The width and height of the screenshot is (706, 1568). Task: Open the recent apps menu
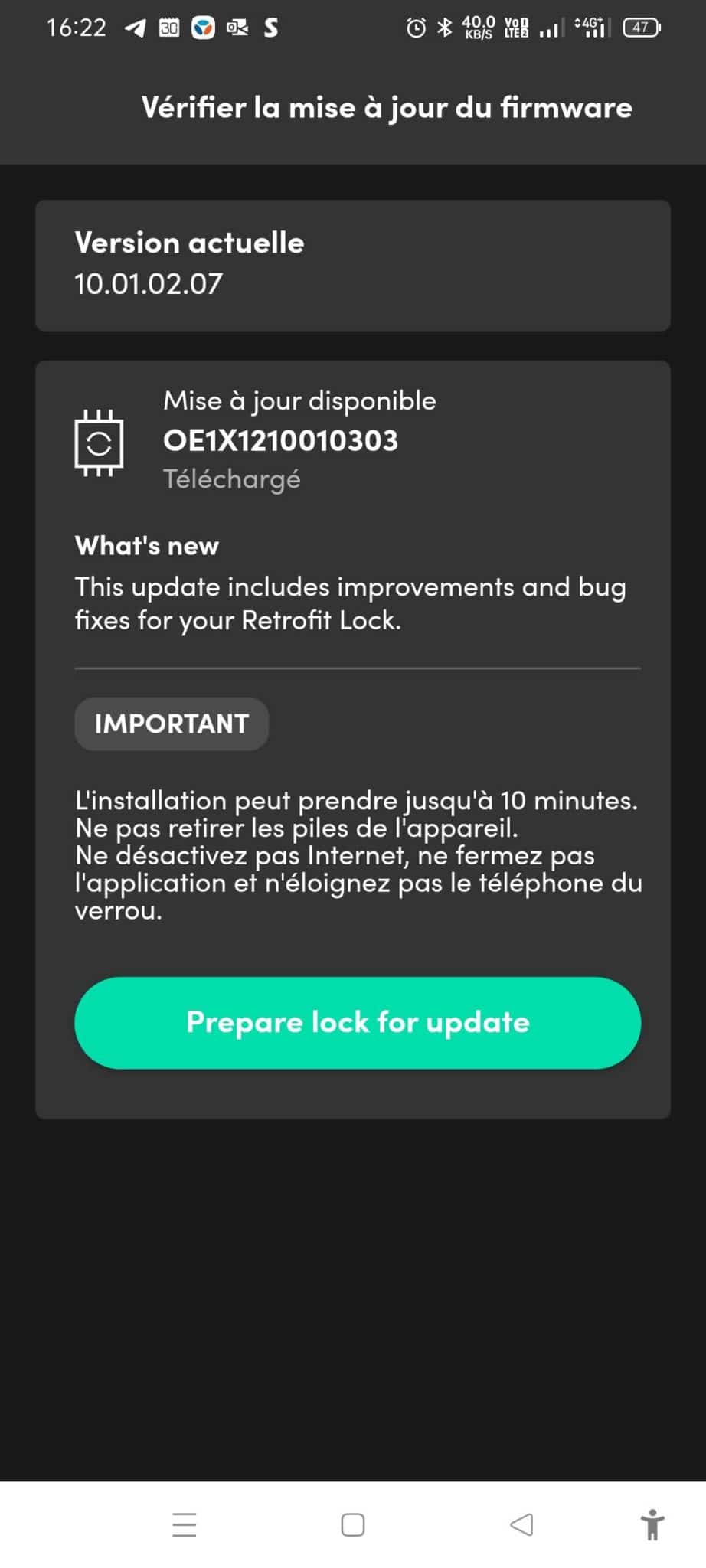coord(185,1524)
